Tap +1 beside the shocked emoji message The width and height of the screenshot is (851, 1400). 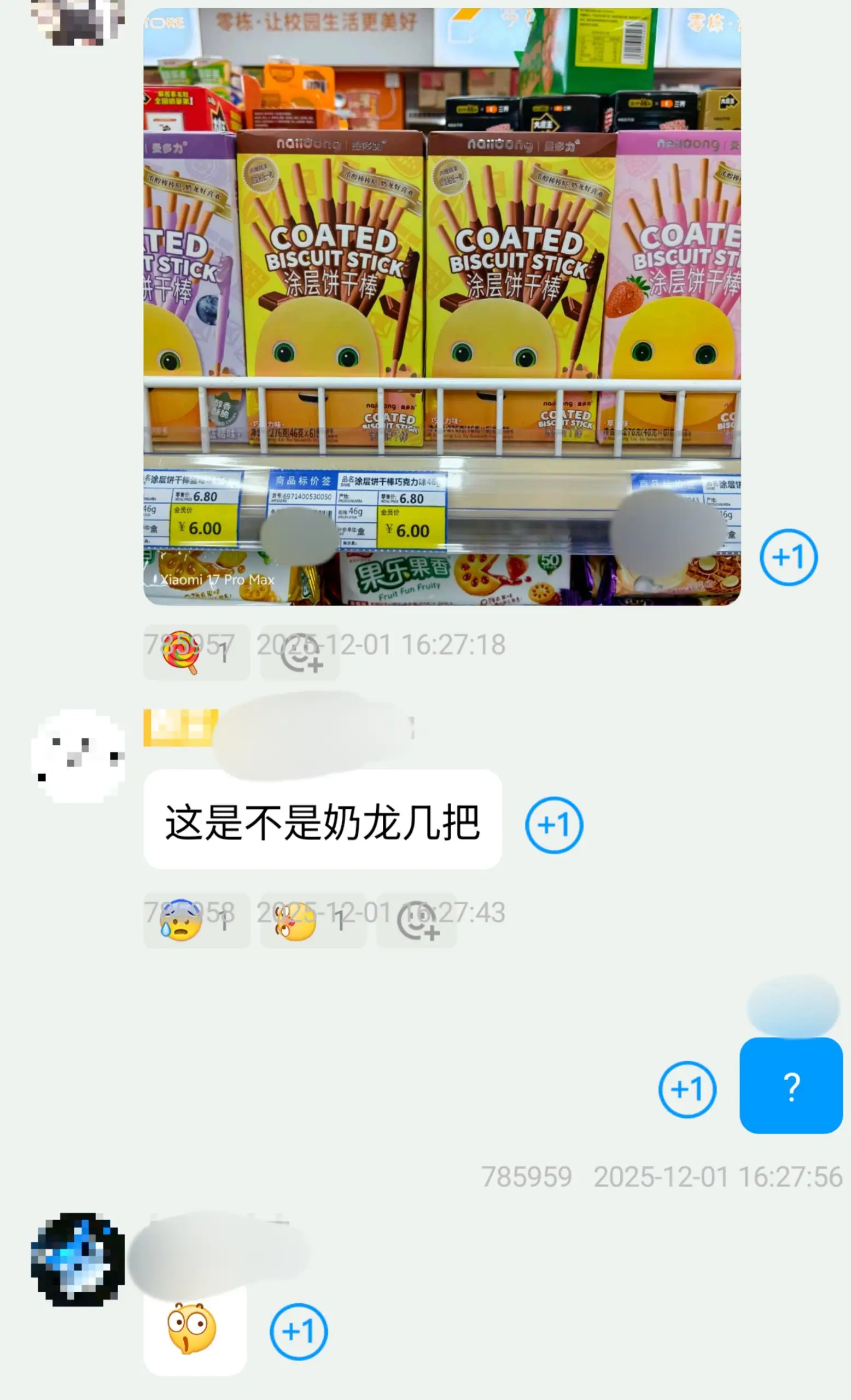pos(299,1331)
